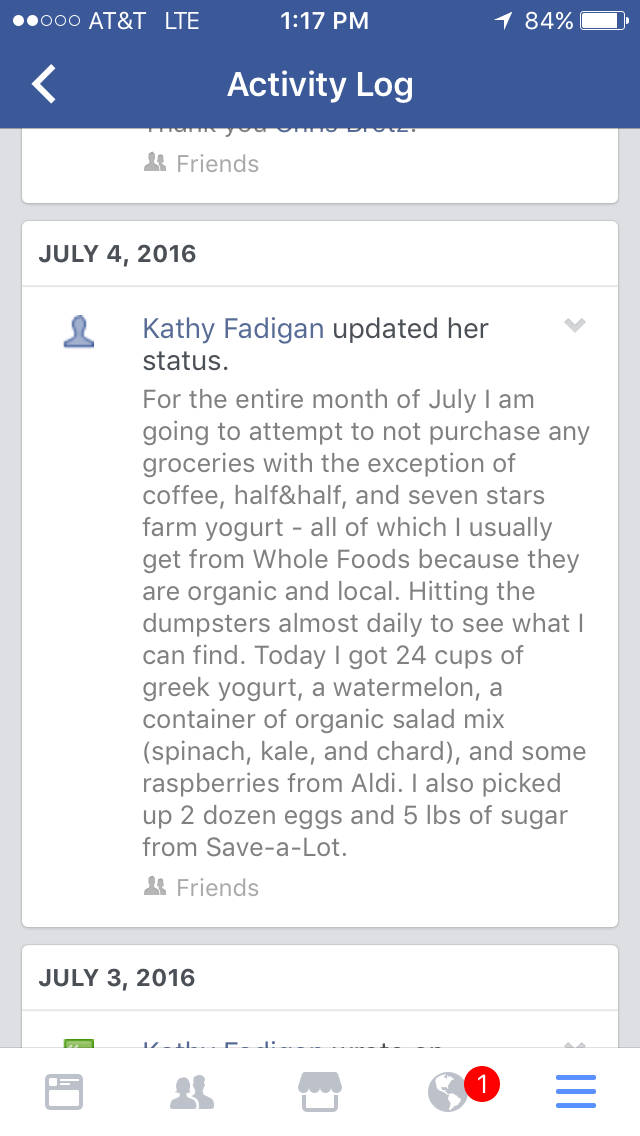The height and width of the screenshot is (1136, 640).
Task: Expand options chevron on July 4 status
Action: pos(574,325)
